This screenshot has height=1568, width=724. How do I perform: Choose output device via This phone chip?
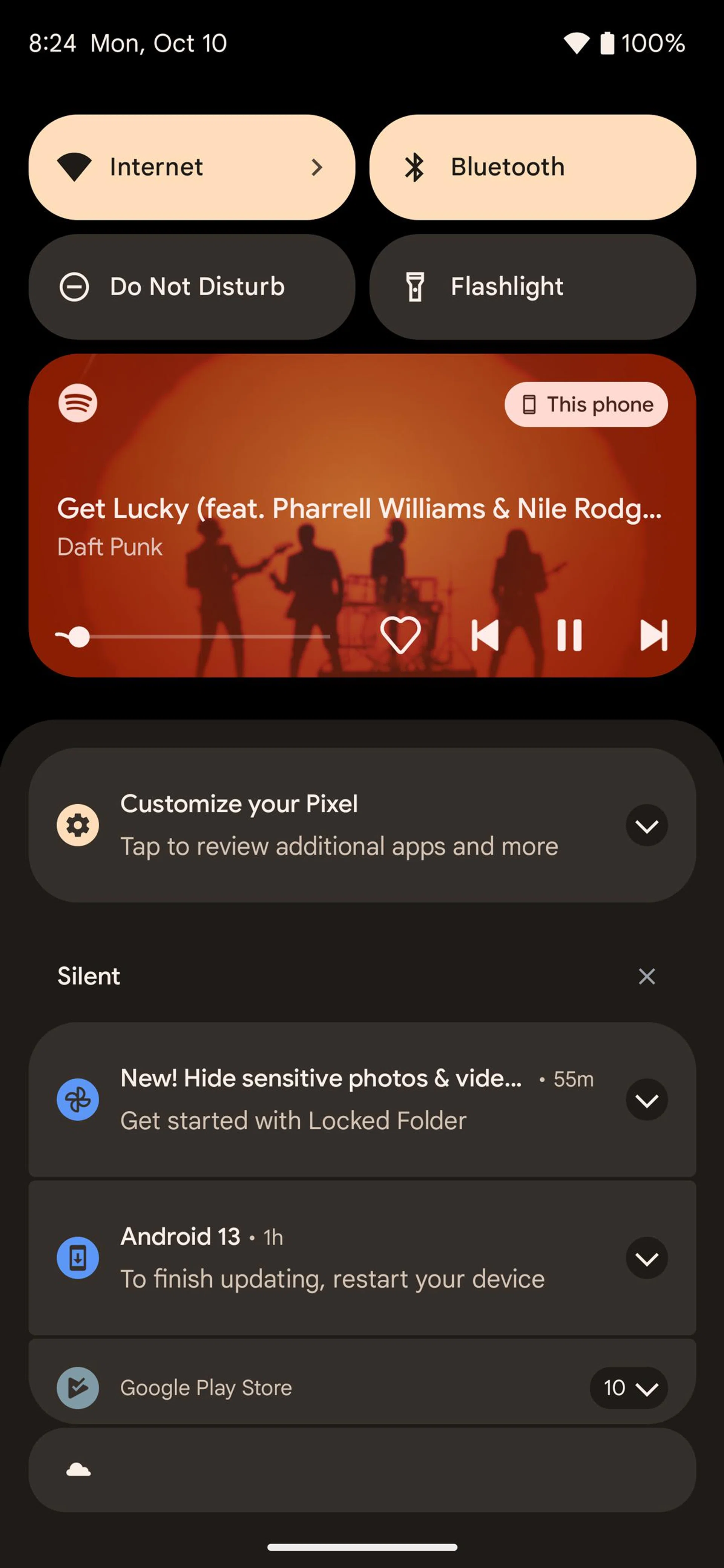[586, 404]
